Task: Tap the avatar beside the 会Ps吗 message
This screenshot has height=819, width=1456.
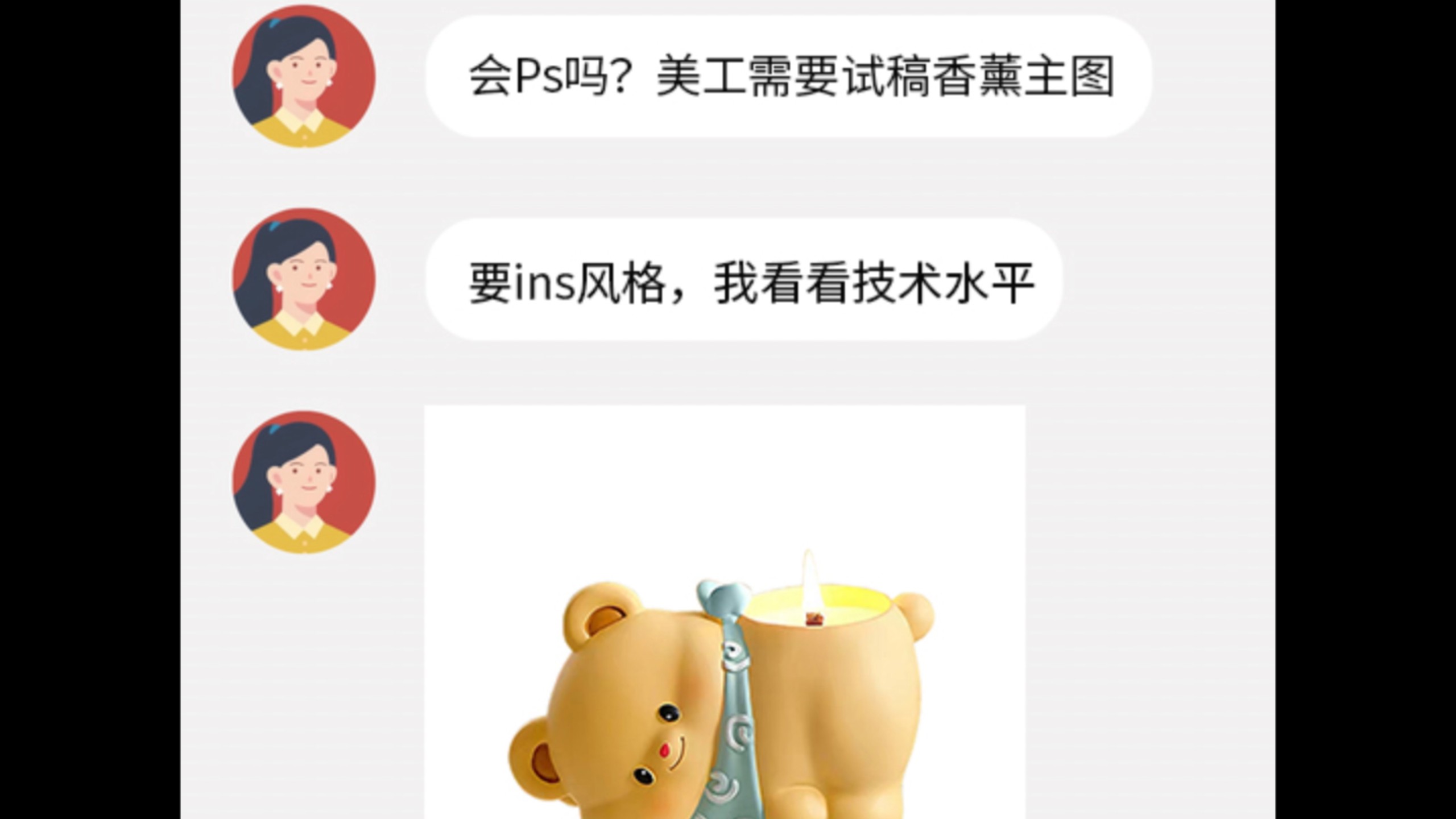Action: [304, 76]
